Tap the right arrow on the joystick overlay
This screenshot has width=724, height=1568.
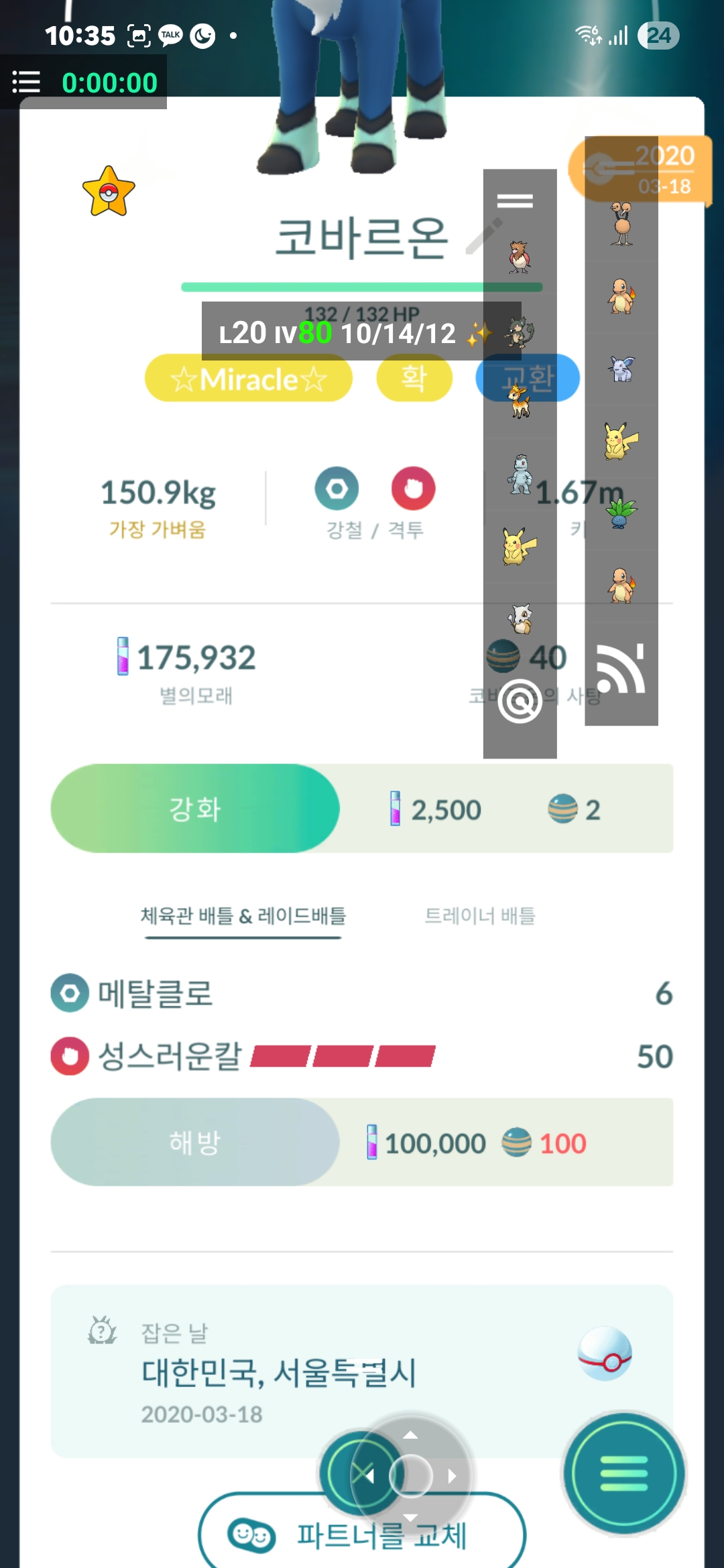tap(452, 1476)
